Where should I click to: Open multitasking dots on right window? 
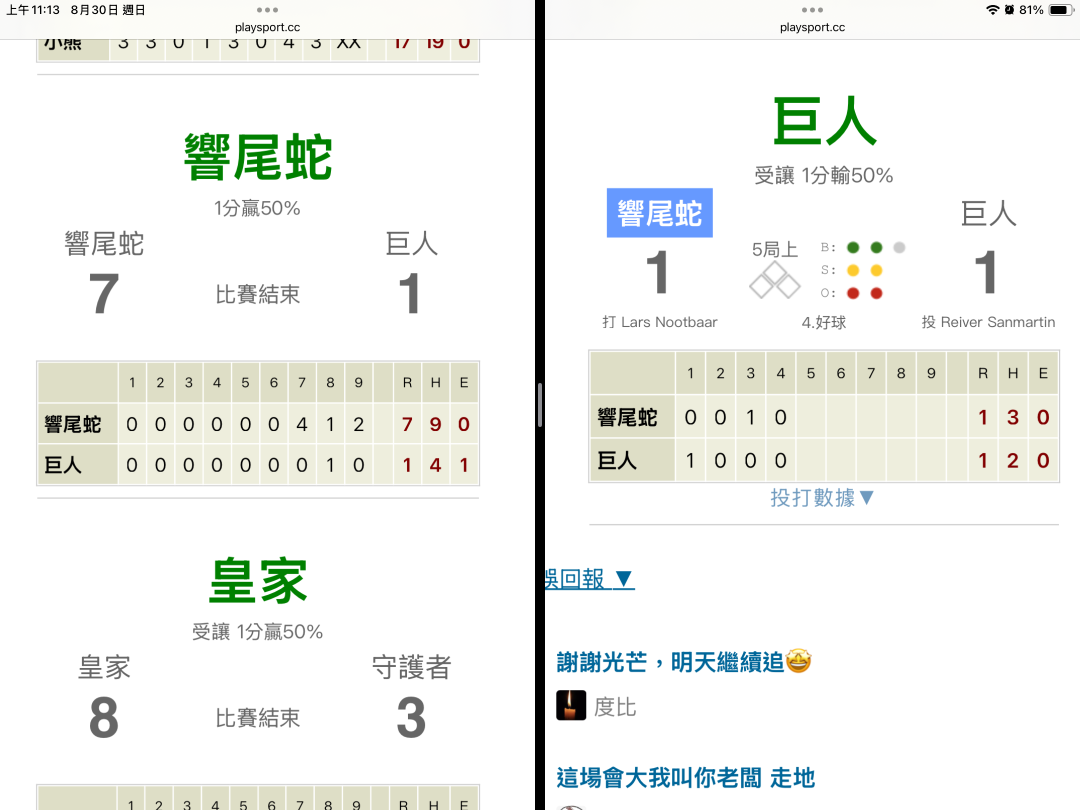click(812, 10)
